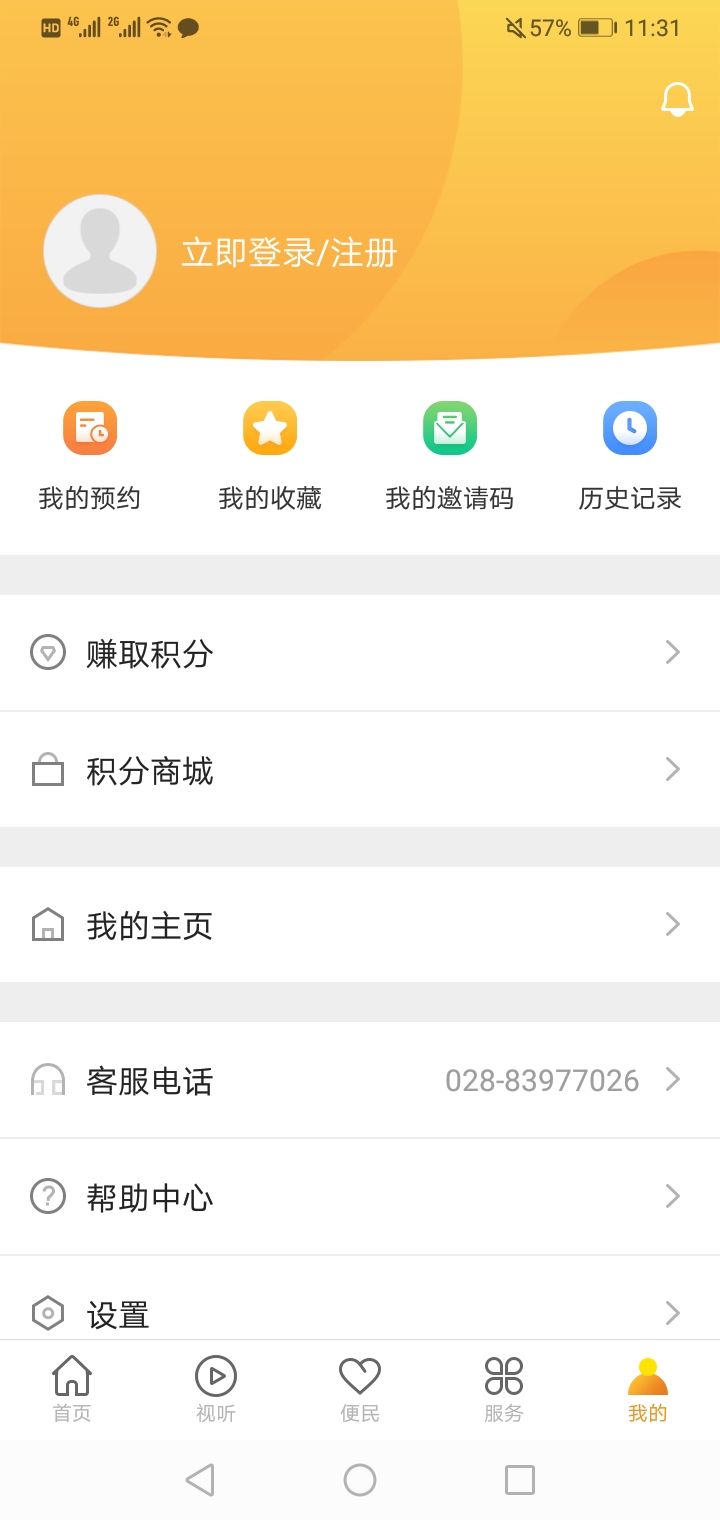Tap the default profile avatar
This screenshot has height=1520, width=720.
coord(100,251)
